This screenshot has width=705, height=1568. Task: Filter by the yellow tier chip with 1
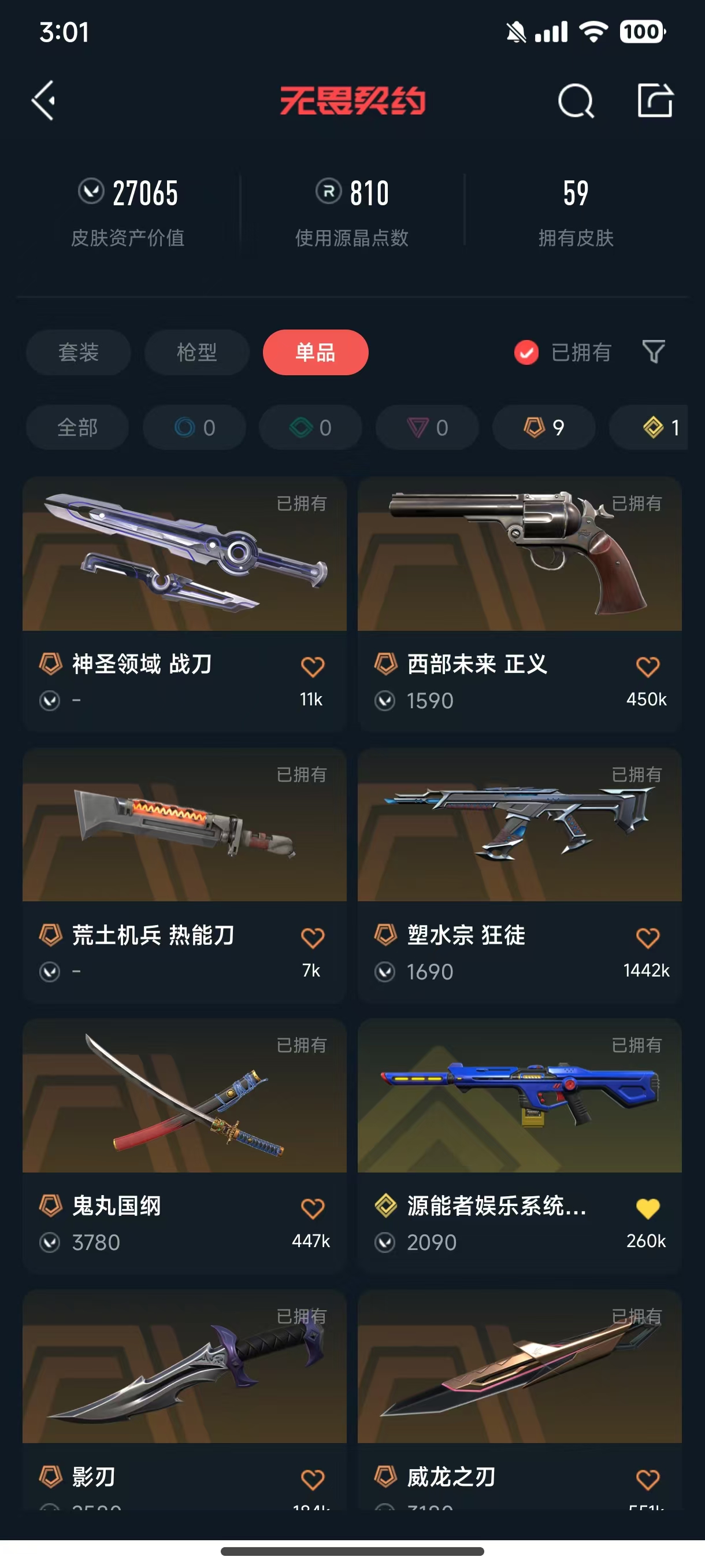pos(649,427)
